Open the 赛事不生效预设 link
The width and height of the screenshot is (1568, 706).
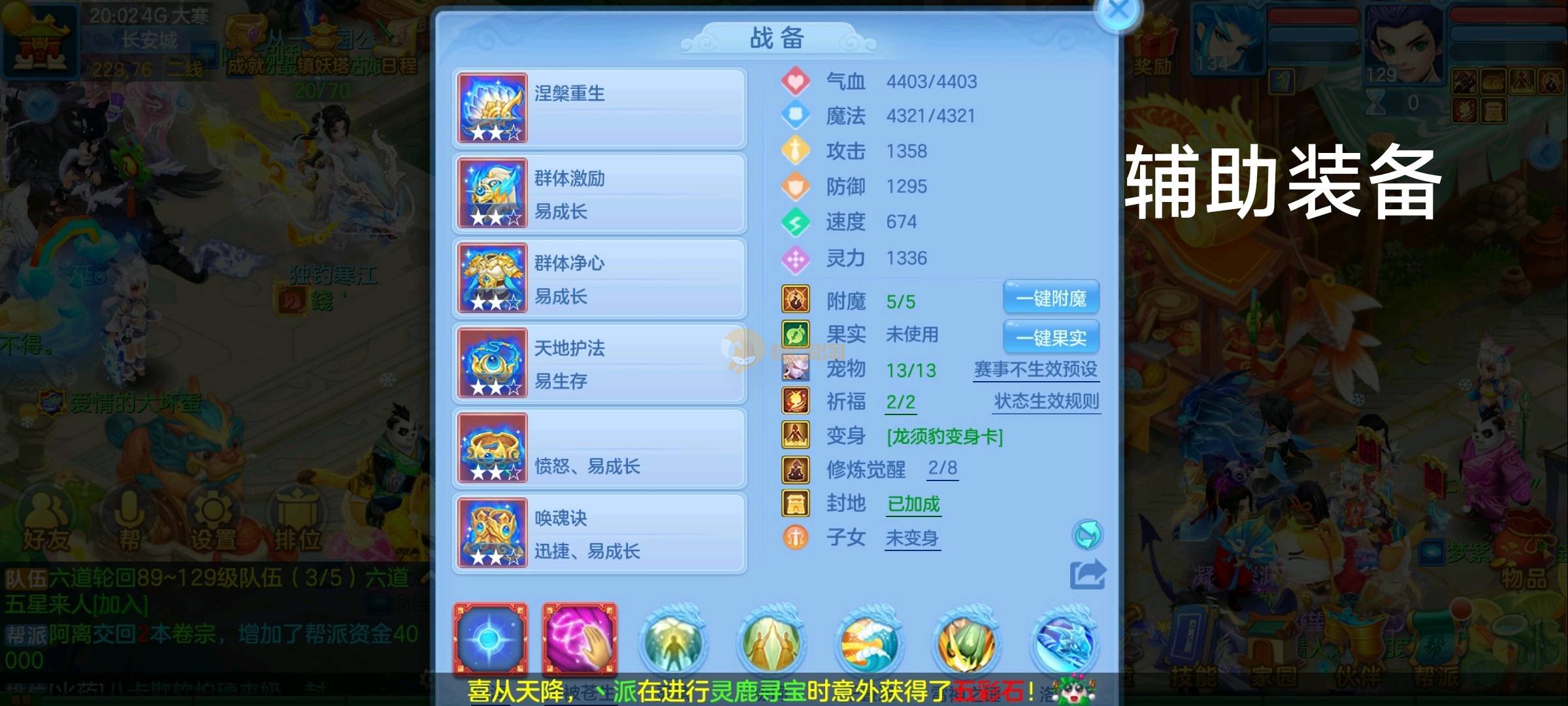[1036, 370]
